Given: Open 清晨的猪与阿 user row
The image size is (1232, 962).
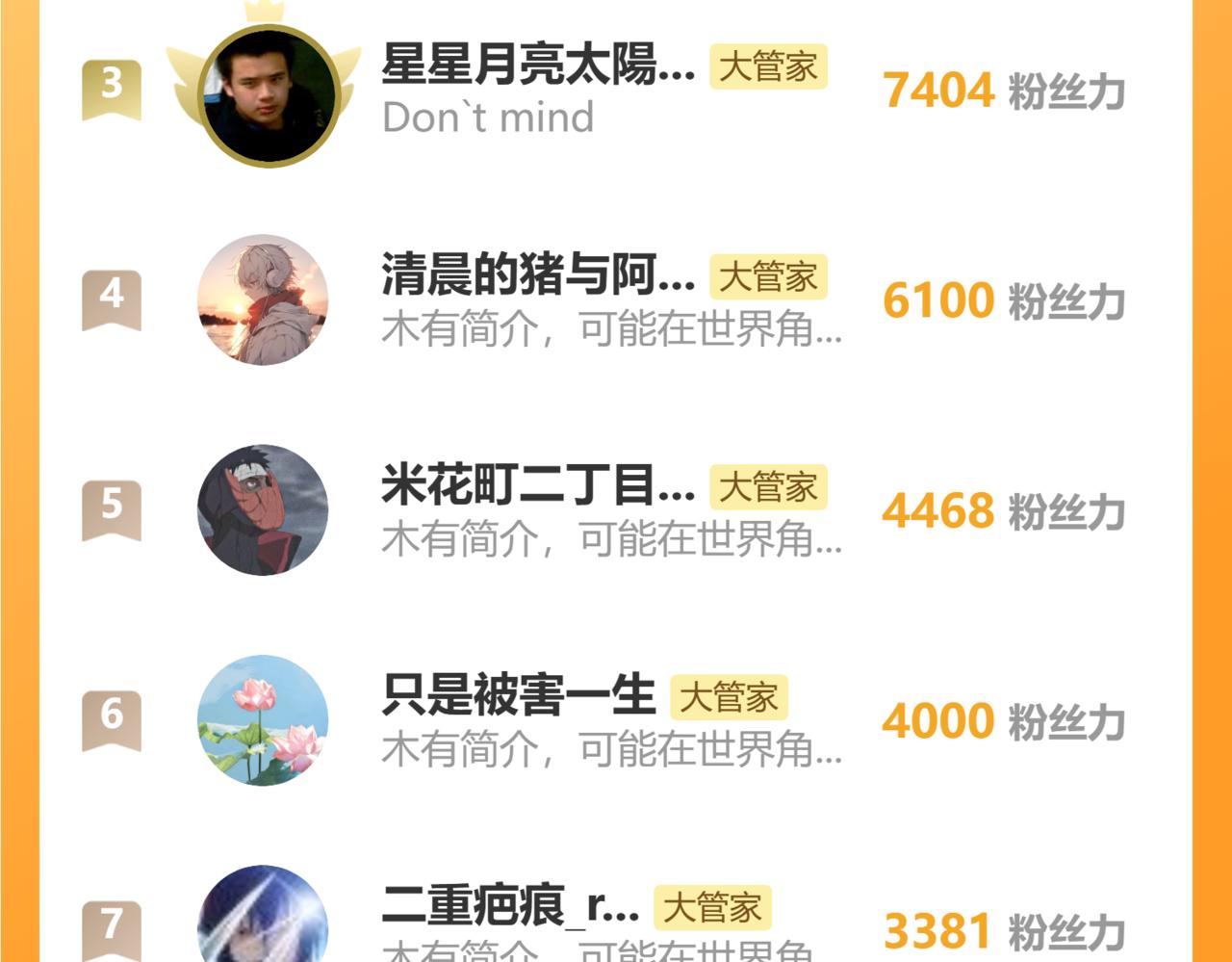Looking at the screenshot, I should 537,275.
